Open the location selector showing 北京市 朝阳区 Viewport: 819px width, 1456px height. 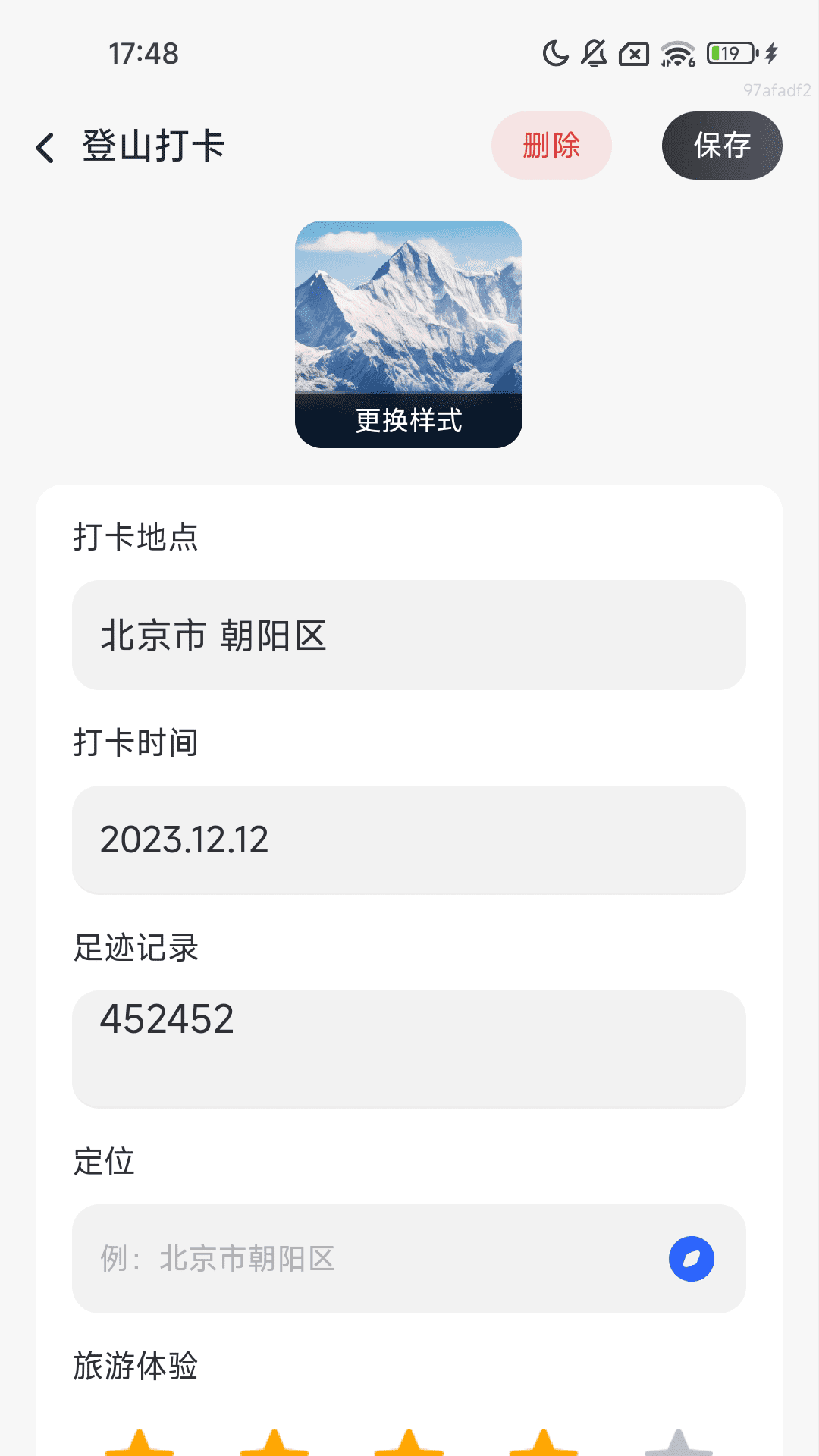pyautogui.click(x=409, y=635)
